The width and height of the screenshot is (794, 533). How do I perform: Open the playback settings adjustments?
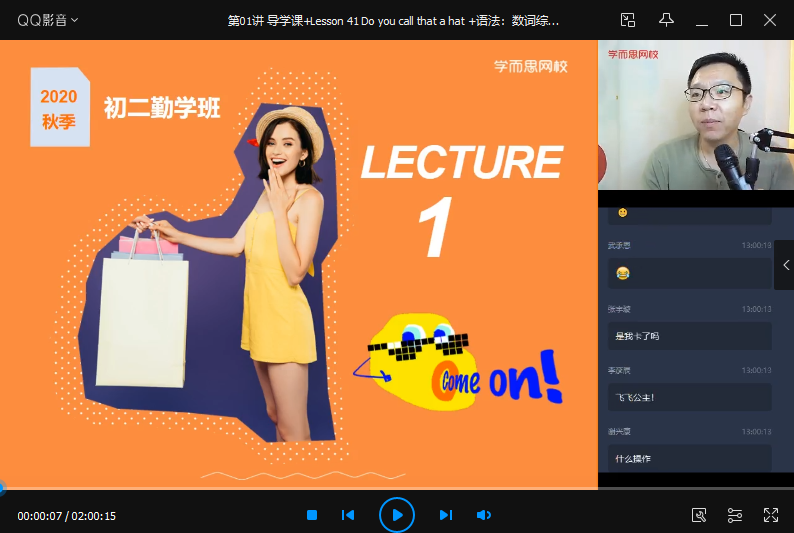point(735,515)
